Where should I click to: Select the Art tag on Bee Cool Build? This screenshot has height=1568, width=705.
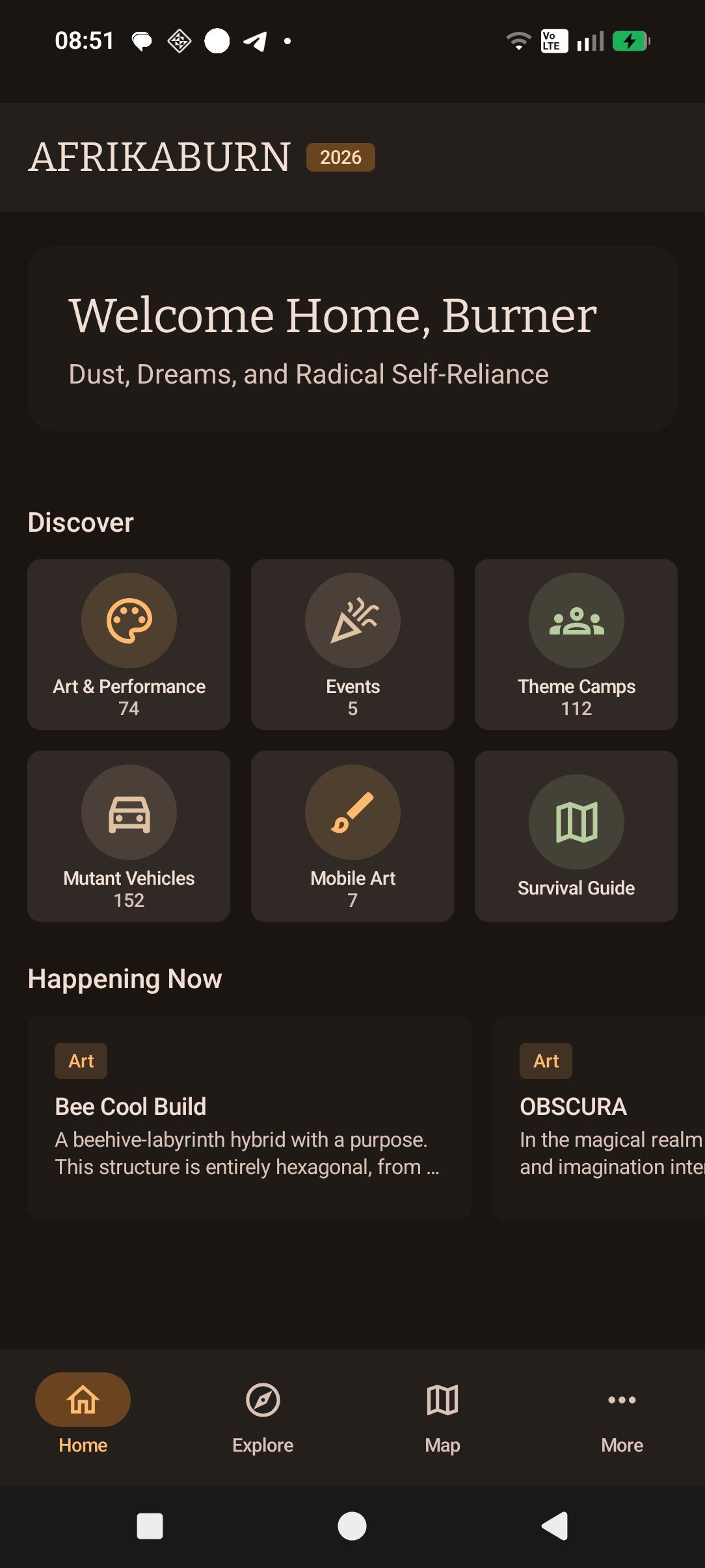coord(81,1060)
